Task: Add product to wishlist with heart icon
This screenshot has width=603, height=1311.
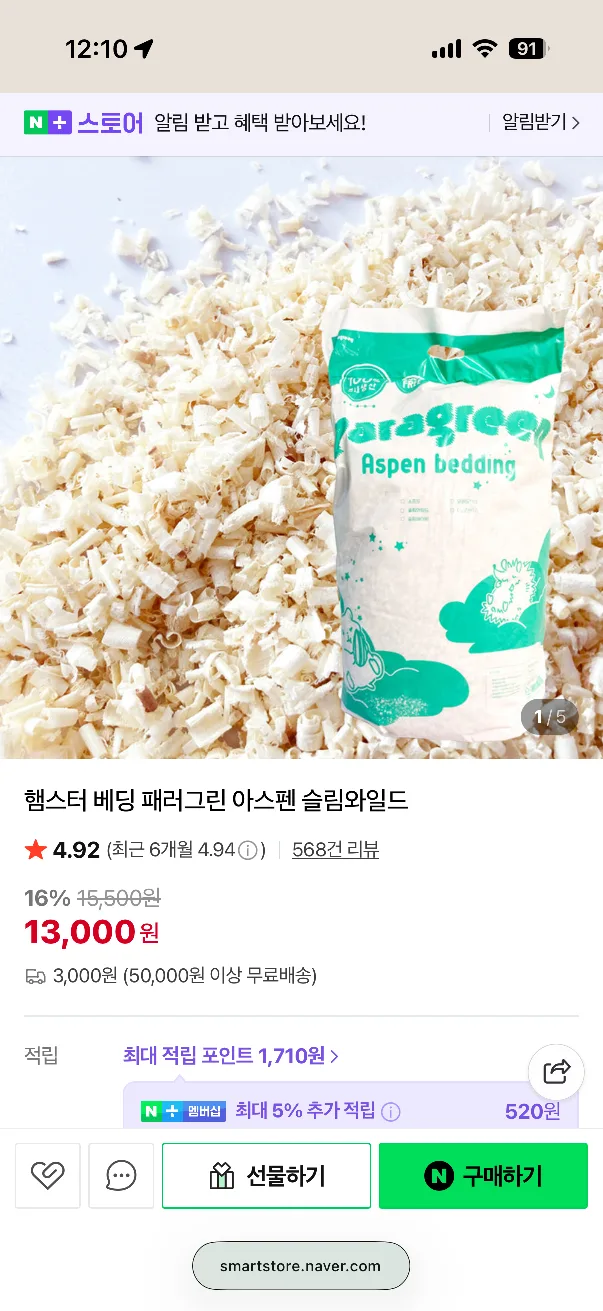Action: 47,1176
